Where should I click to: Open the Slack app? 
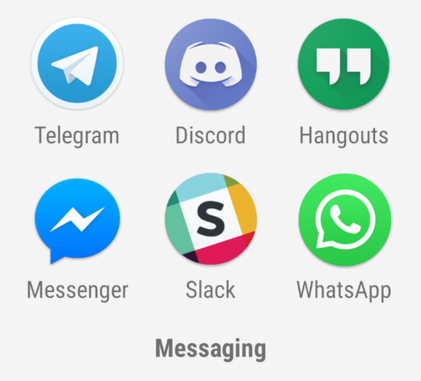(211, 219)
